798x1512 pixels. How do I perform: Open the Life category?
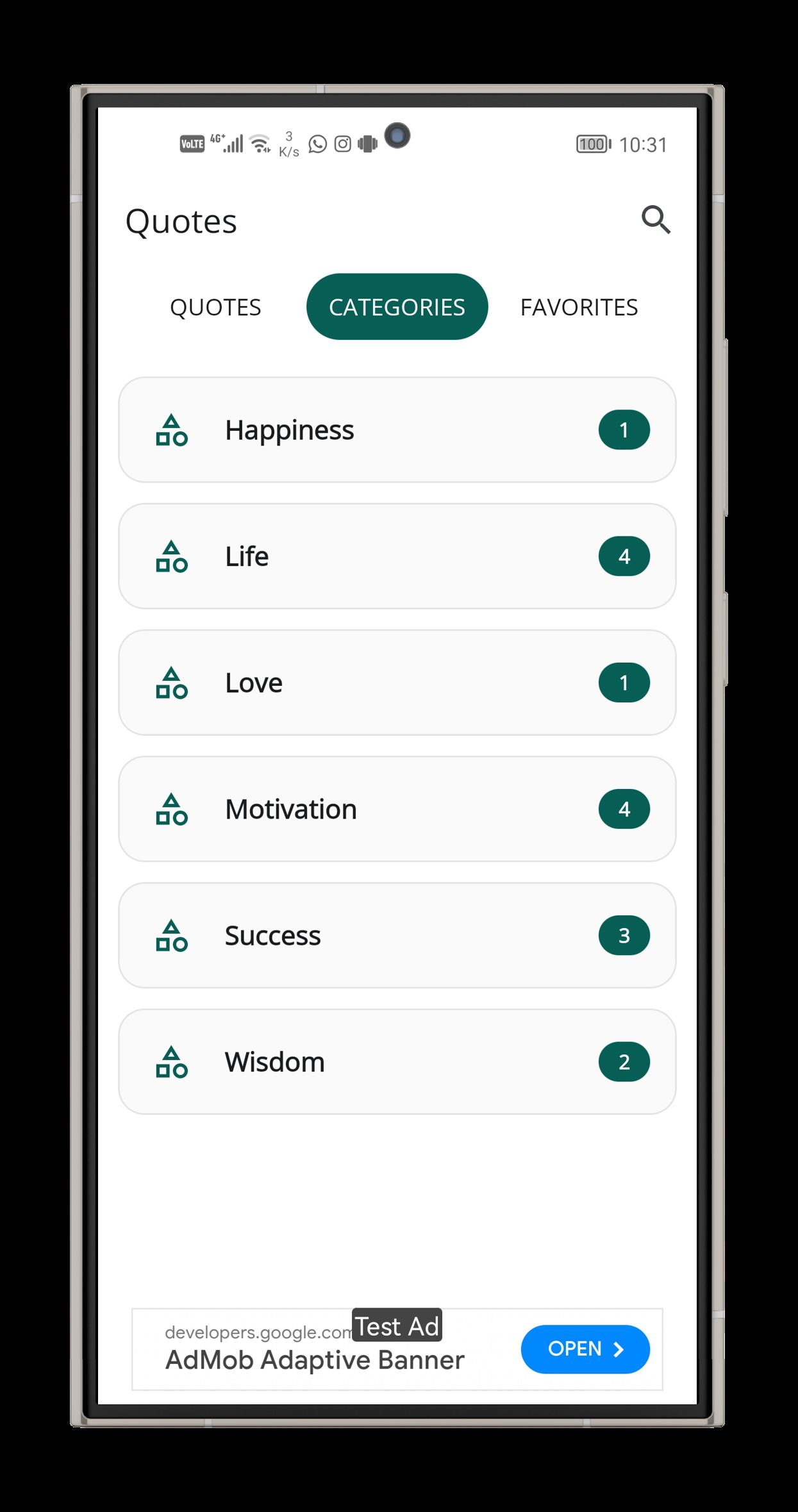(x=397, y=556)
